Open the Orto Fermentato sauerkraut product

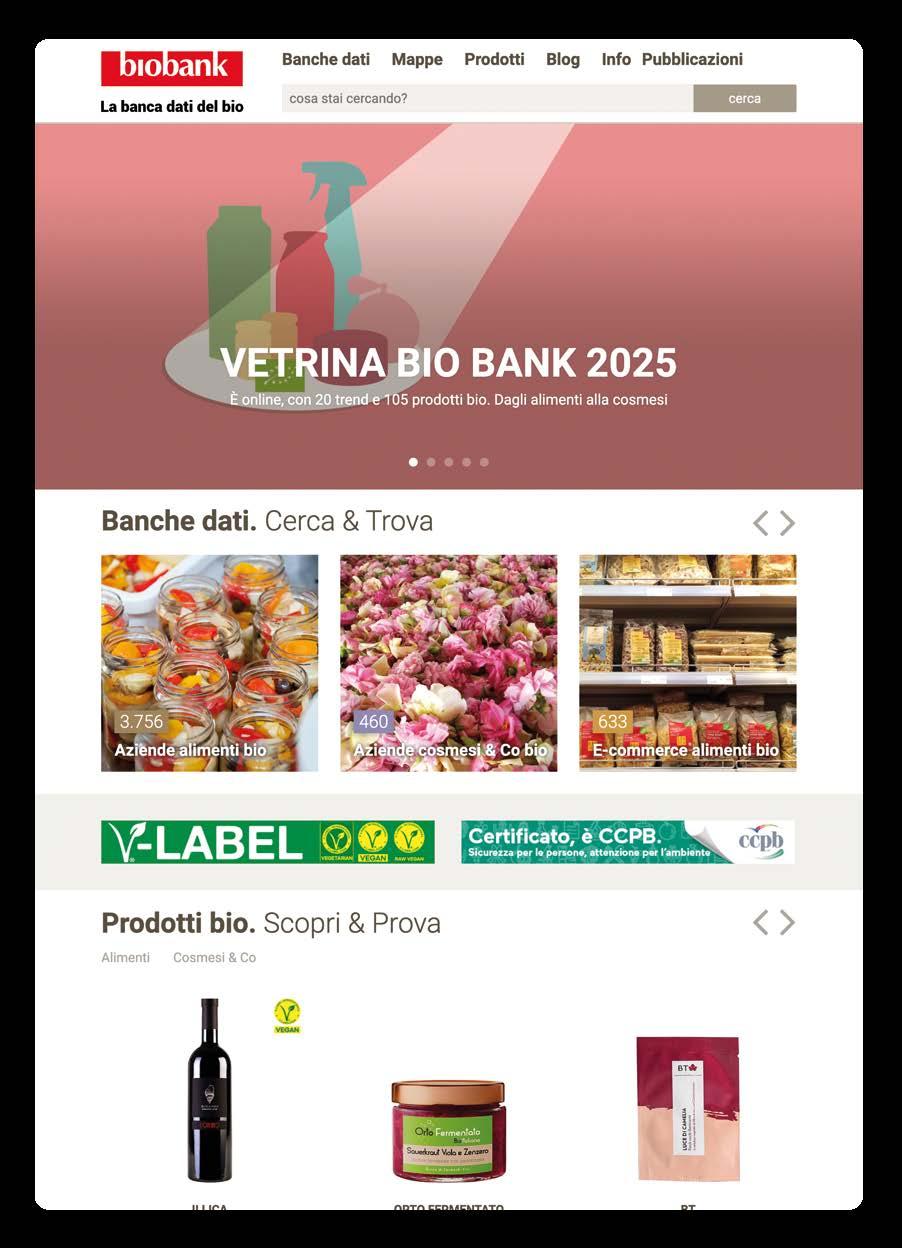(x=448, y=1130)
